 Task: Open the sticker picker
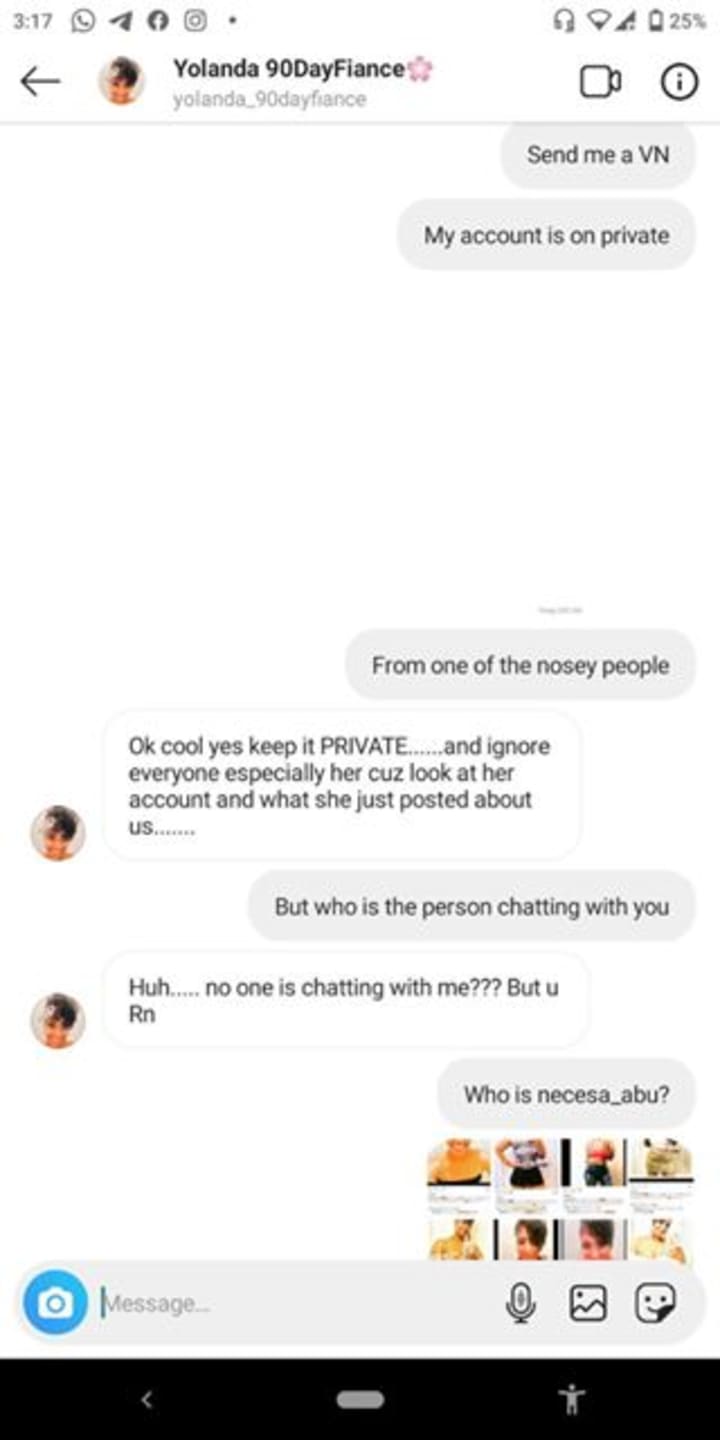click(x=656, y=1303)
